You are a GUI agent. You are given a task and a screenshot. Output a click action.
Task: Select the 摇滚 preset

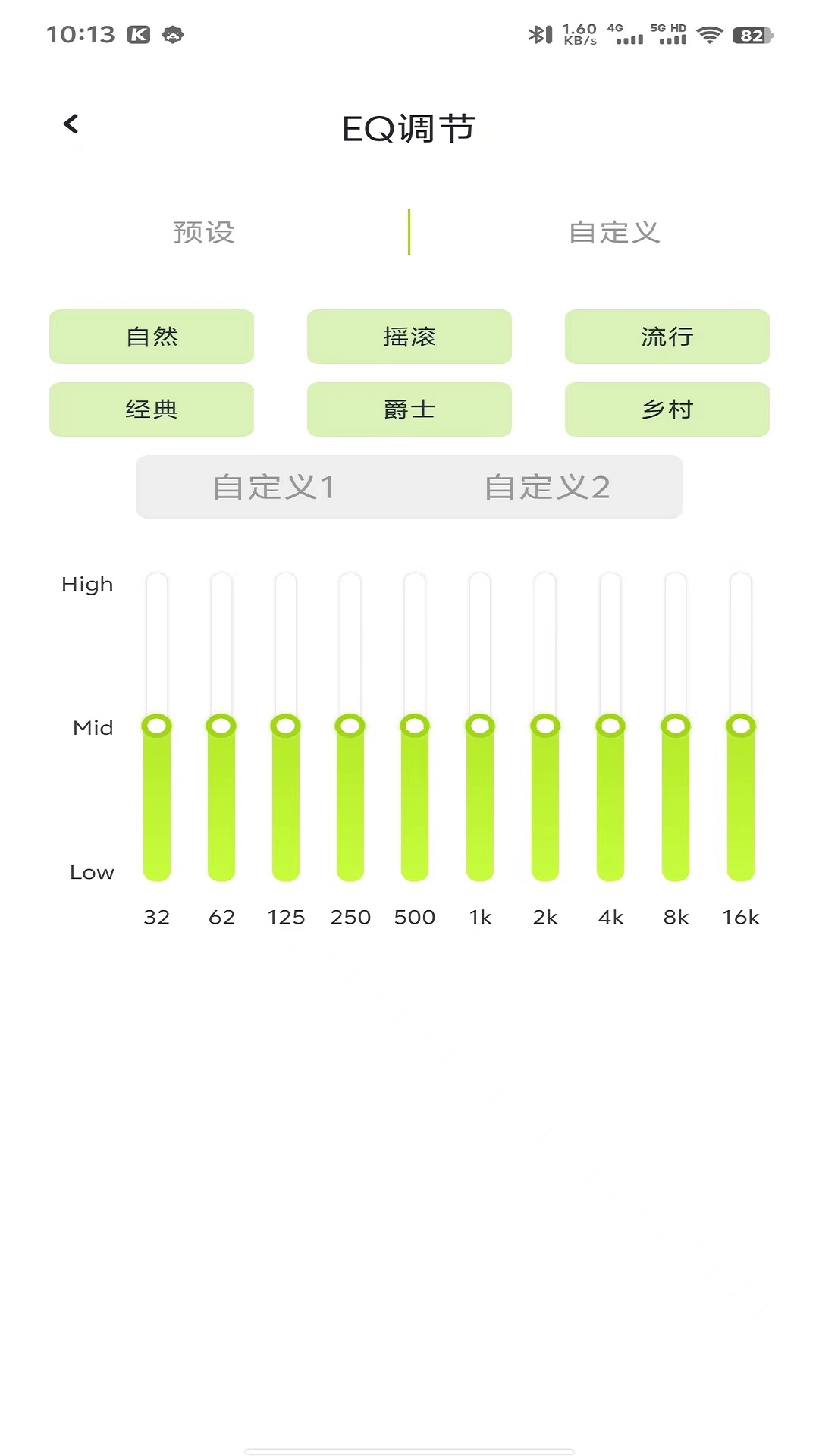409,337
